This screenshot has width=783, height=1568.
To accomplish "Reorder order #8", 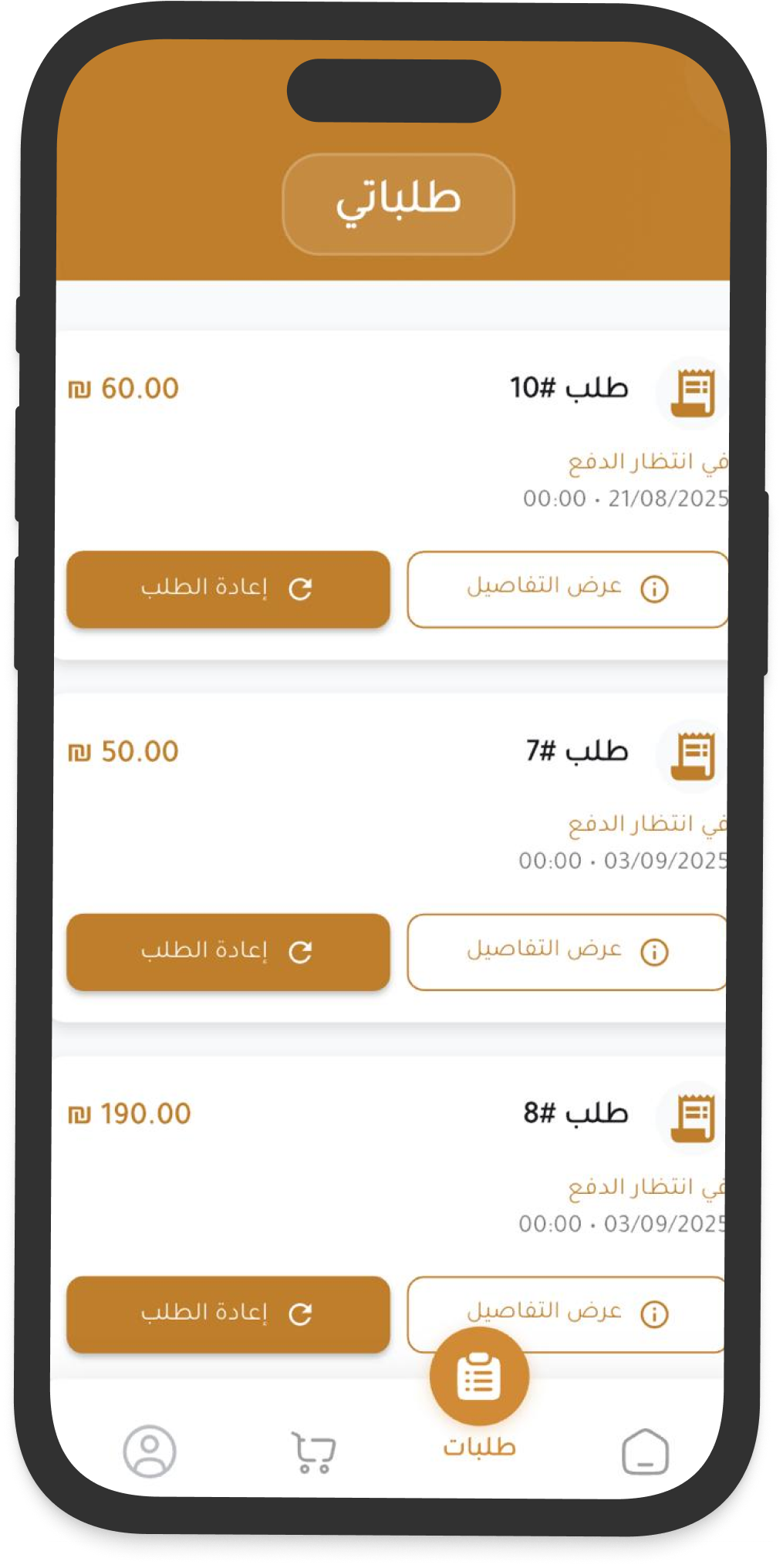I will point(228,1314).
